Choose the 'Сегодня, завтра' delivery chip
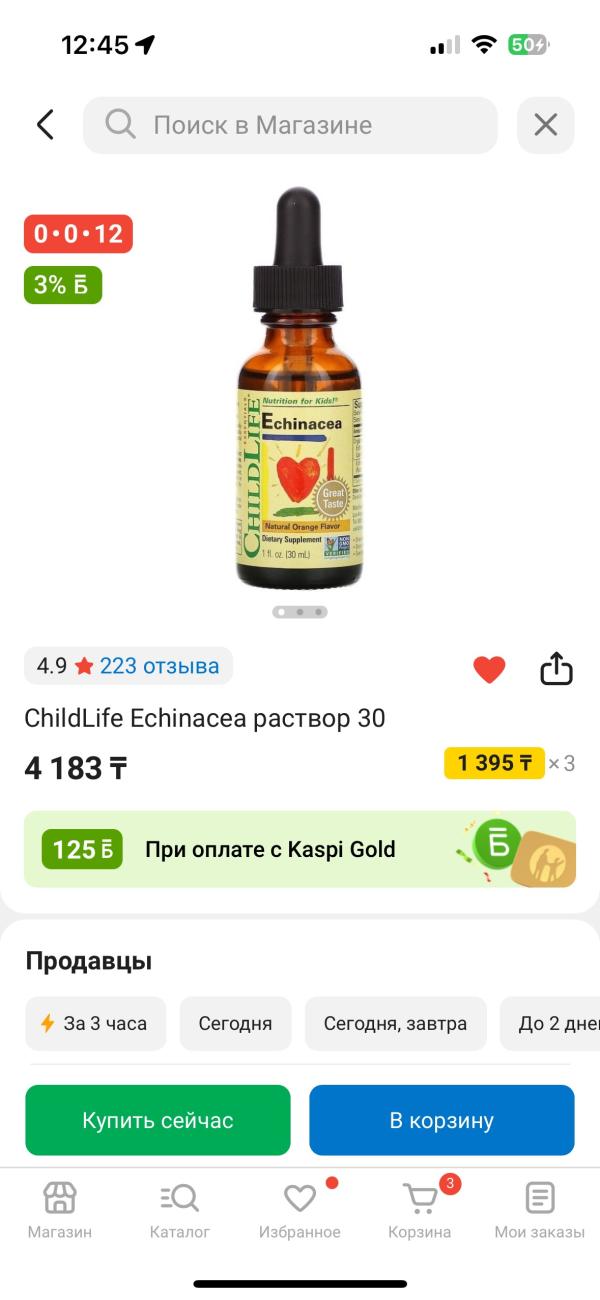The width and height of the screenshot is (600, 1300). click(395, 1023)
